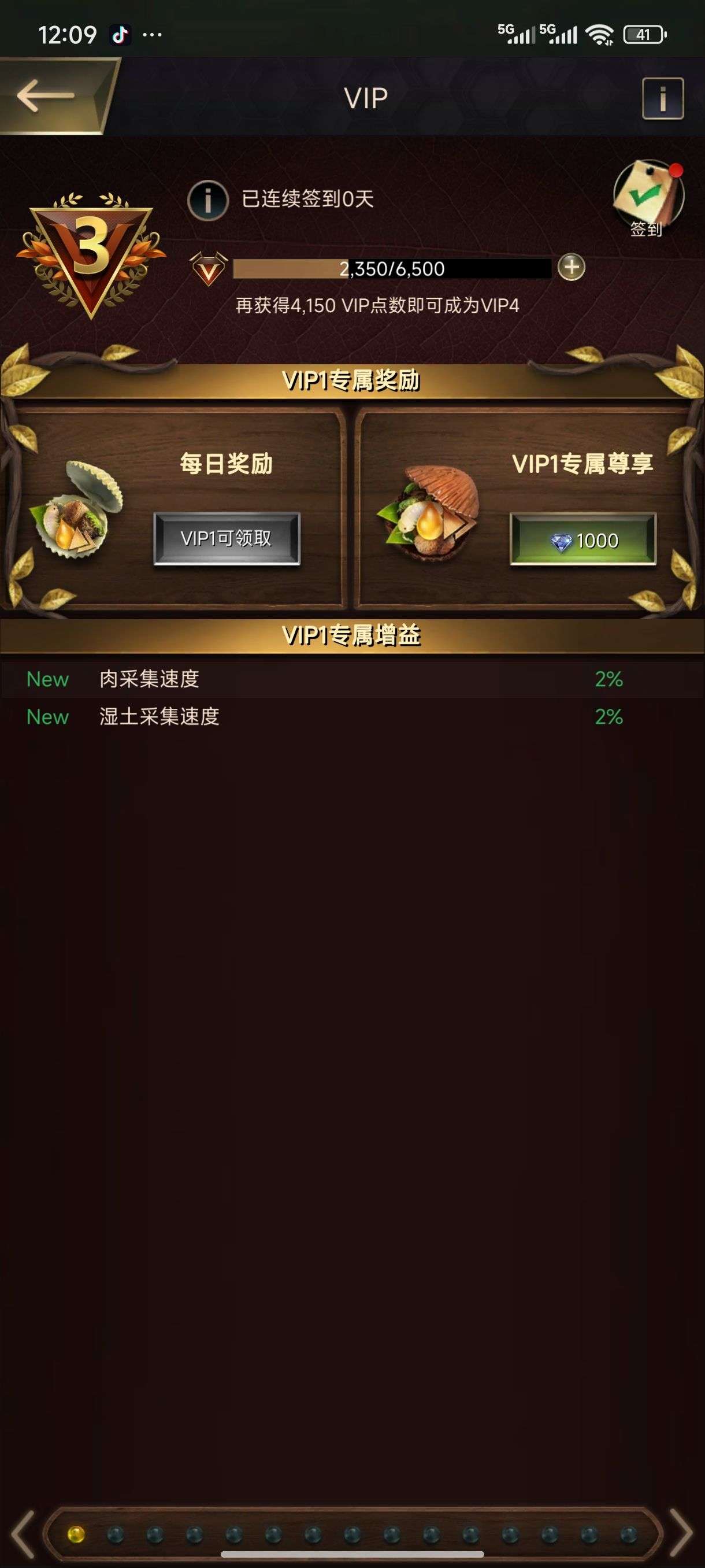Go to previous VIP level page arrow
The width and height of the screenshot is (705, 1568).
23,1533
